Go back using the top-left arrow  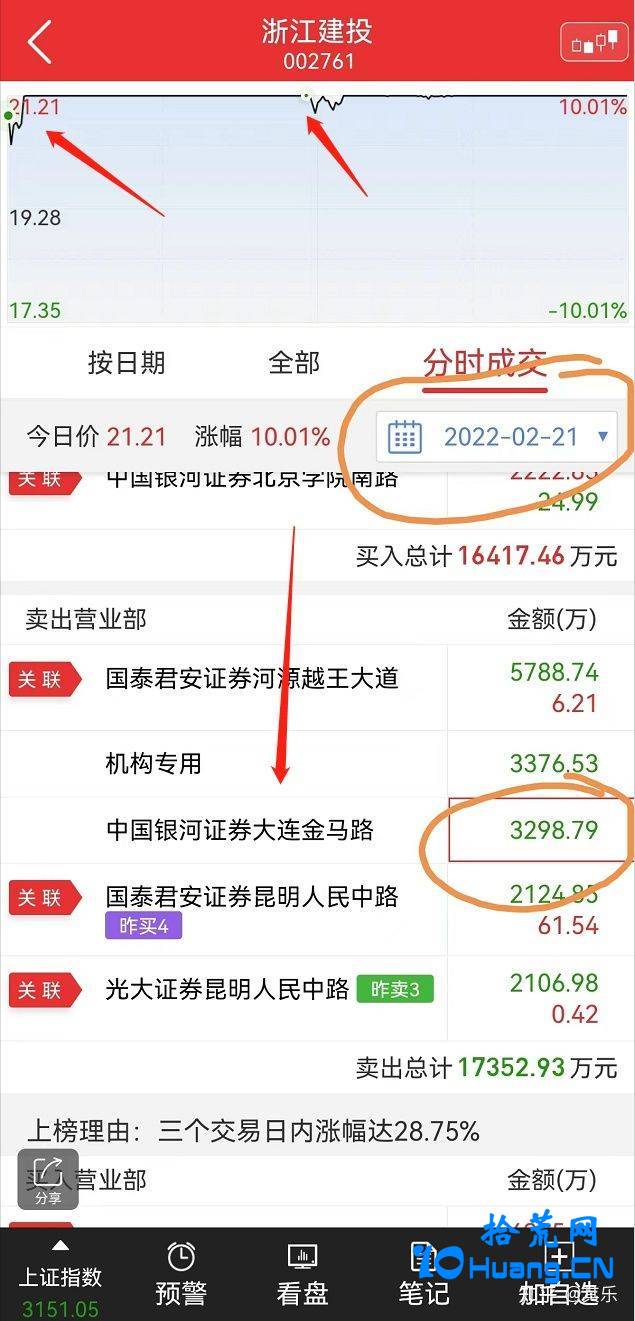39,43
